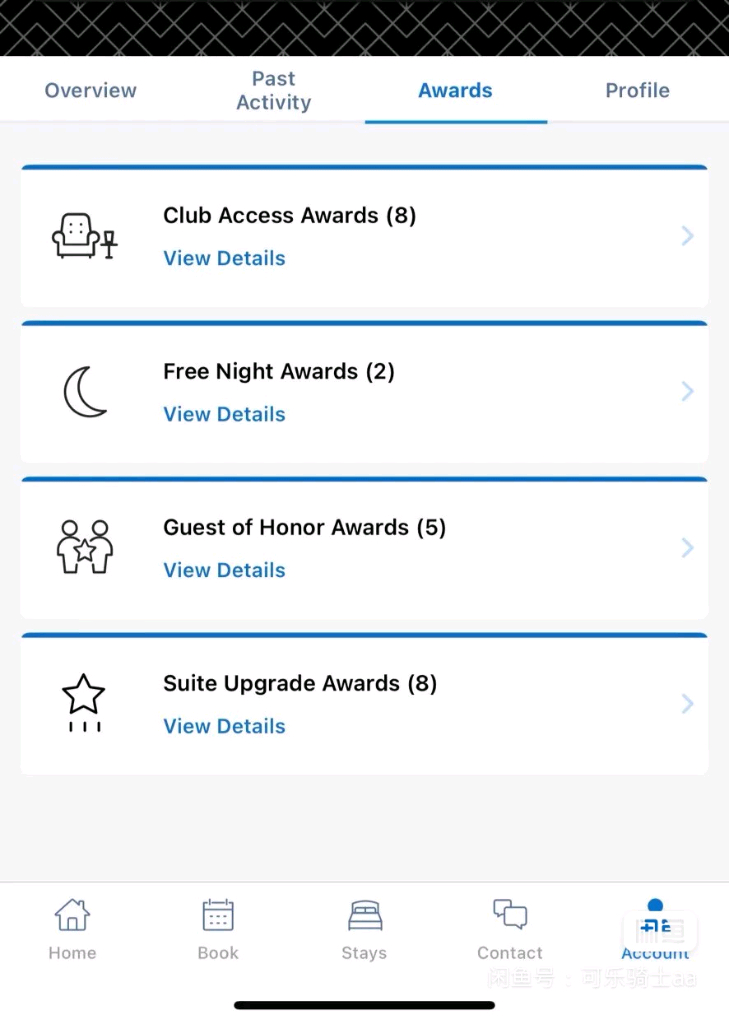This screenshot has width=729, height=1024.
Task: Open the Book tab in bottom bar
Action: pos(218,930)
